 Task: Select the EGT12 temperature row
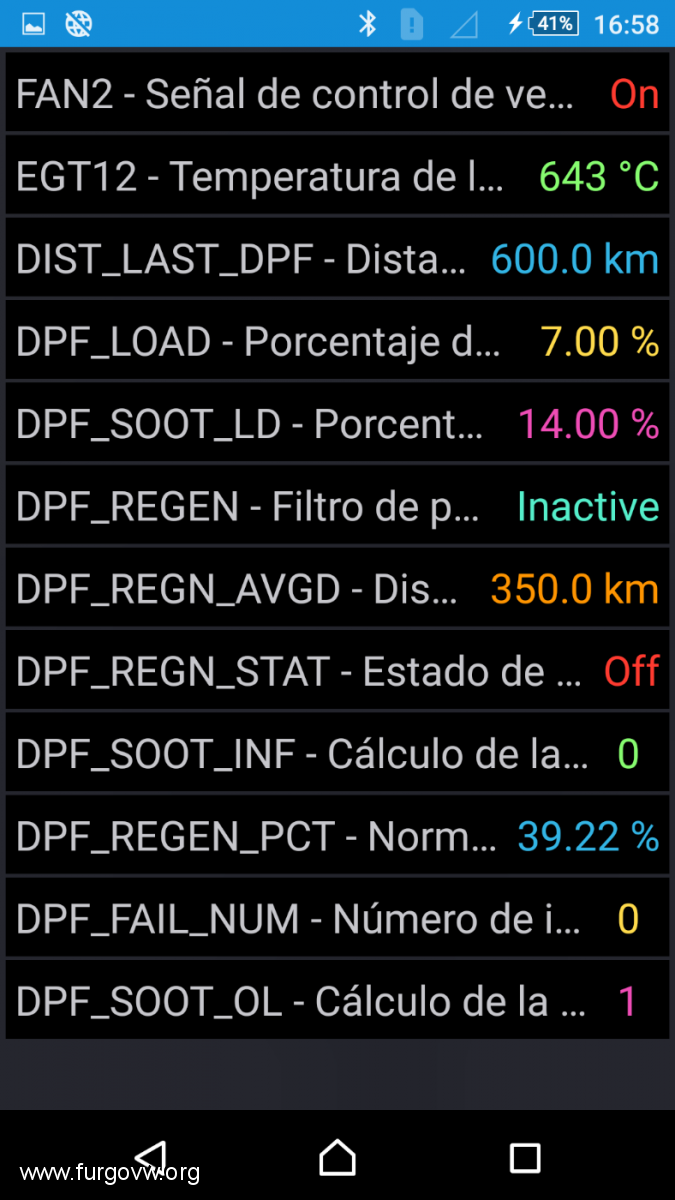[337, 176]
